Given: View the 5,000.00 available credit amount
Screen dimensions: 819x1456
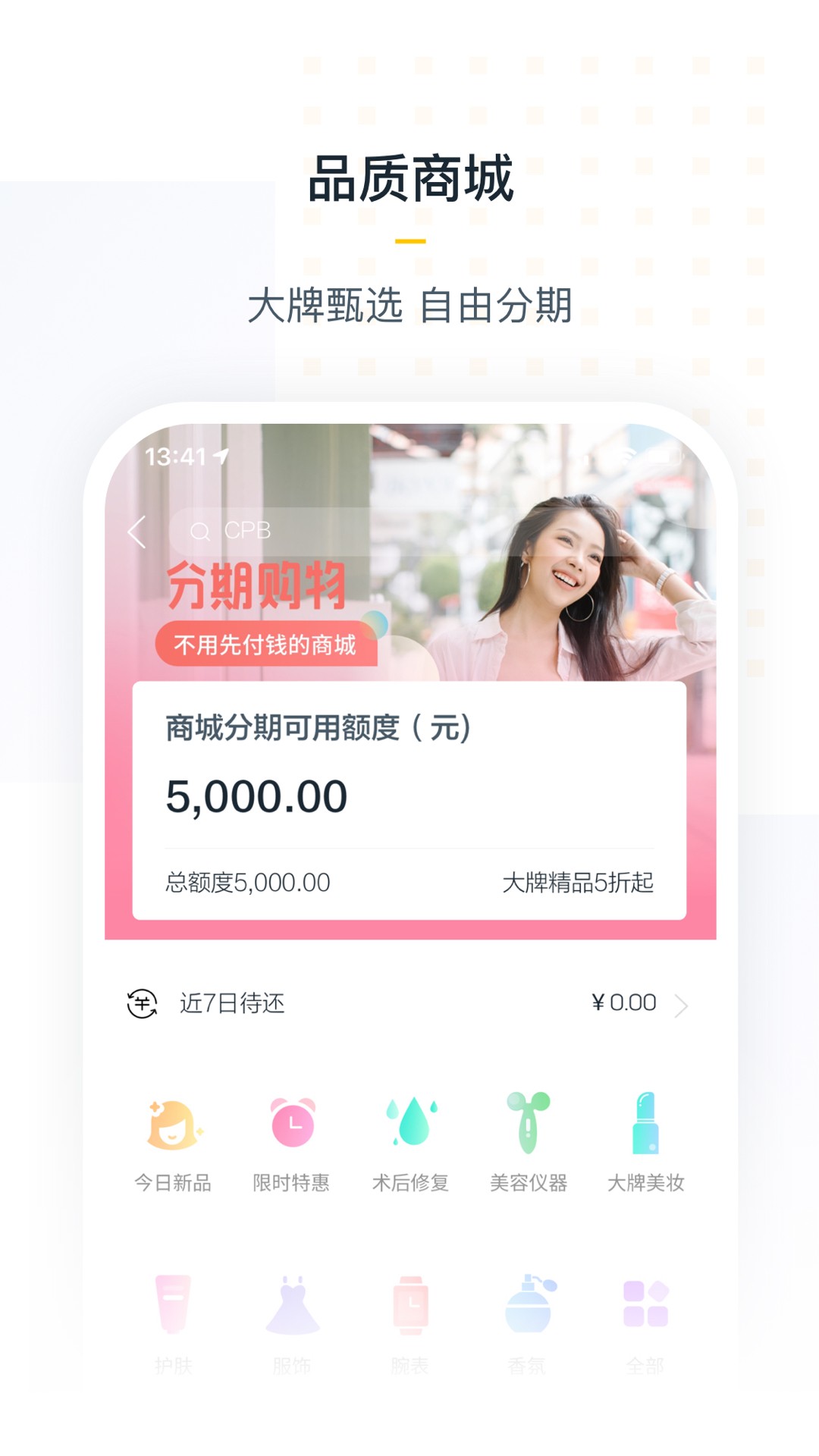Looking at the screenshot, I should pos(254,794).
